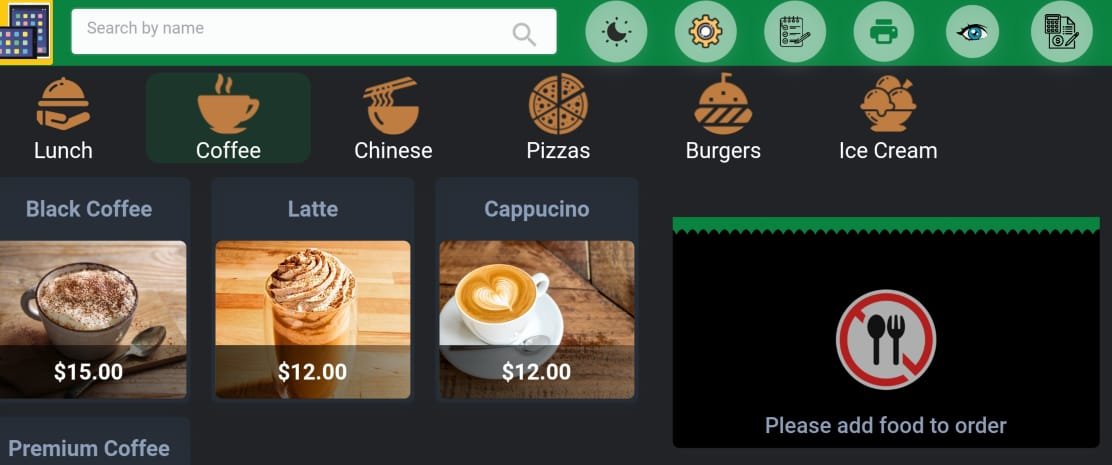Open the Ice Cream category
Image resolution: width=1112 pixels, height=465 pixels.
pyautogui.click(x=888, y=119)
